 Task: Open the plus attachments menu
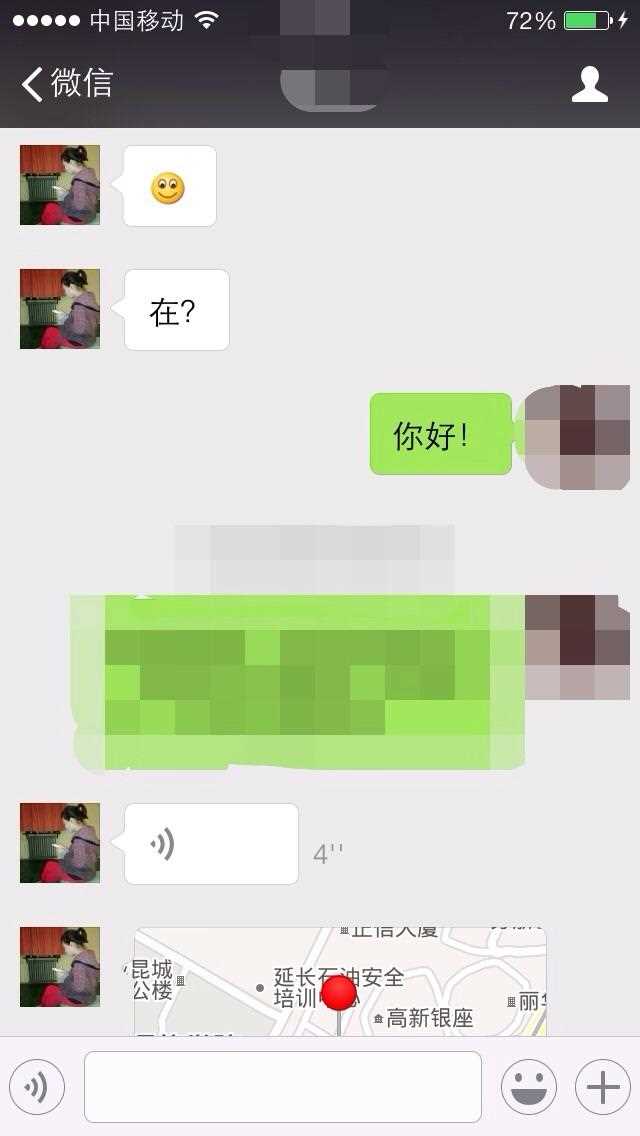coord(602,1086)
